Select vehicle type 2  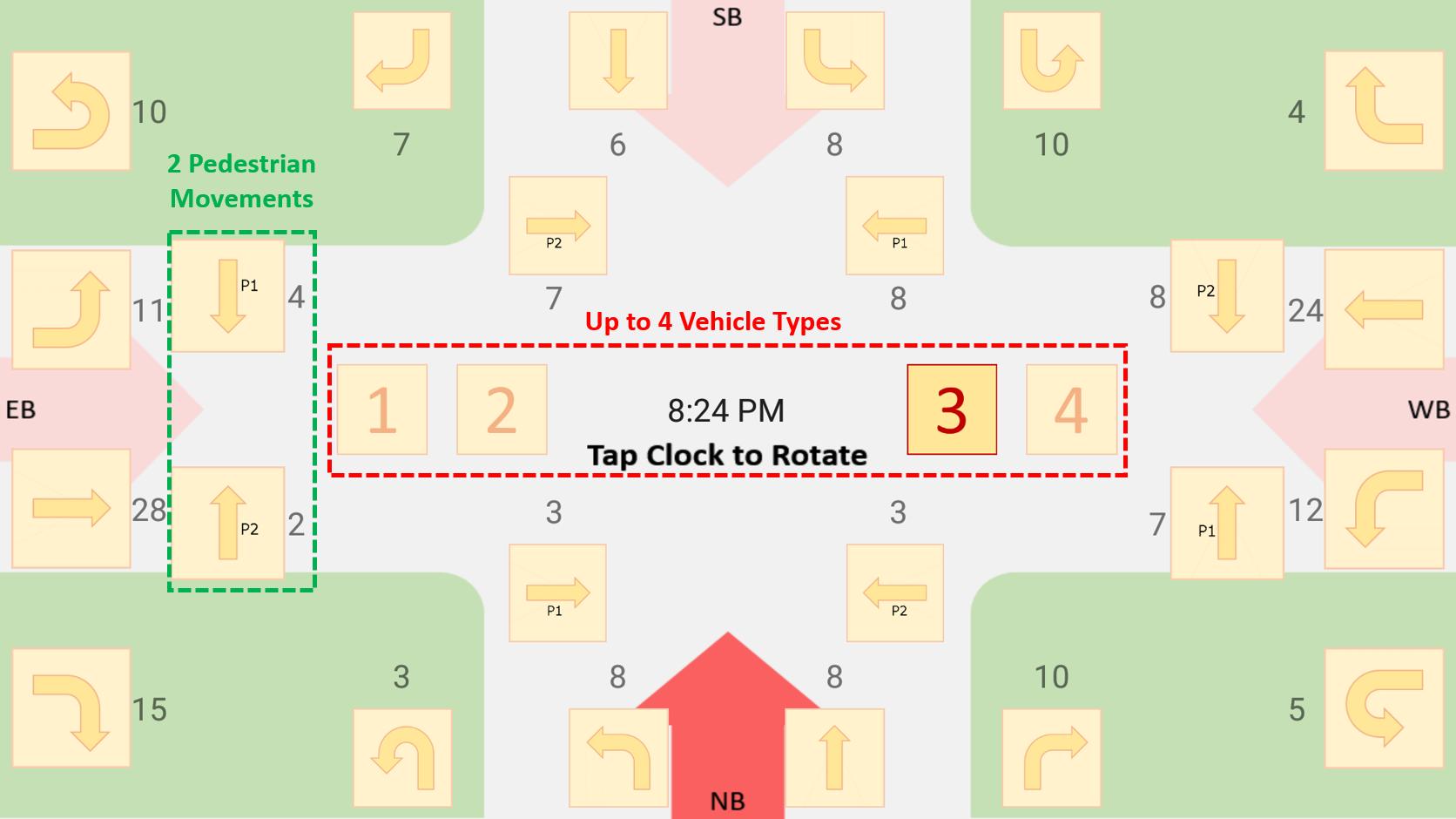click(x=502, y=409)
